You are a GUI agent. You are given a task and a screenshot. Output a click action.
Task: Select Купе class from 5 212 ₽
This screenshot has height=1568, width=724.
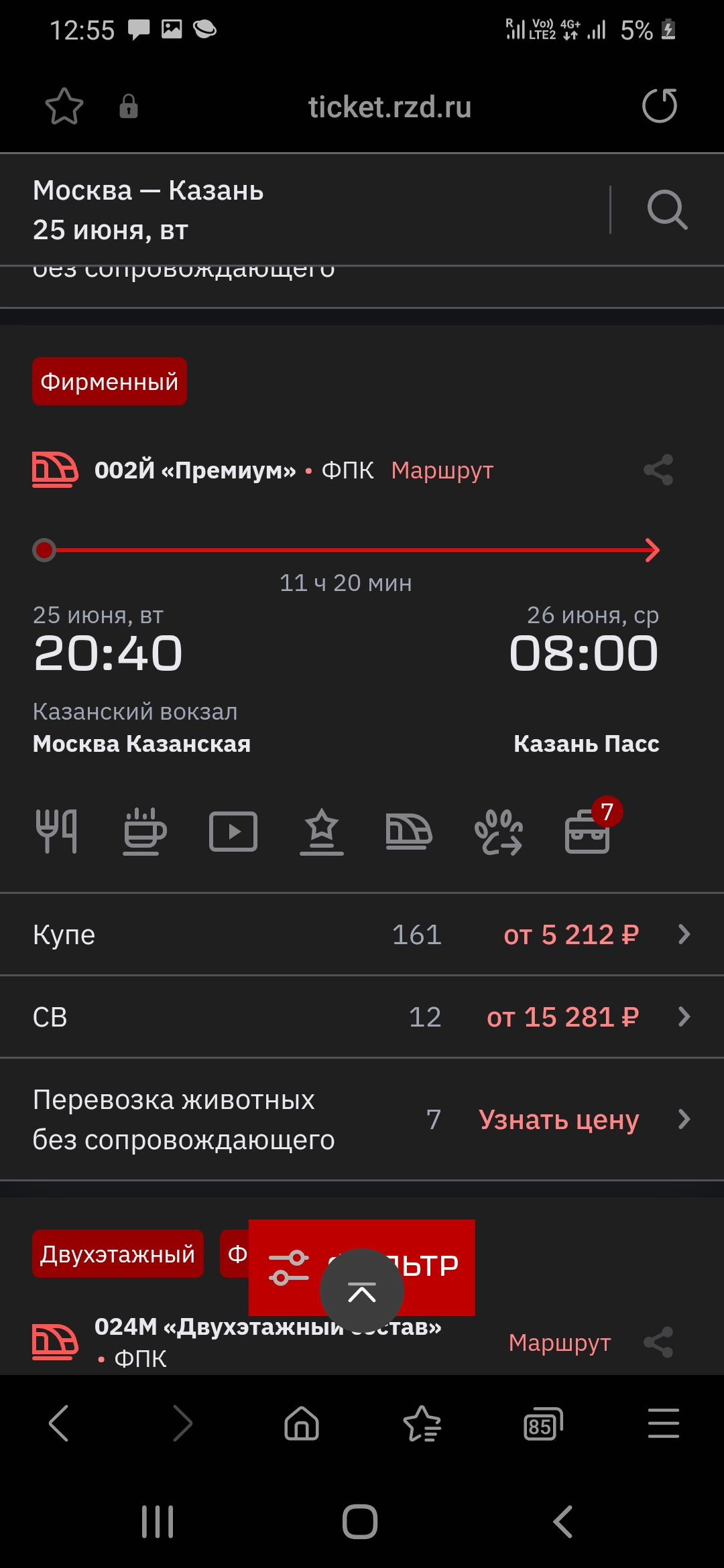pos(362,934)
